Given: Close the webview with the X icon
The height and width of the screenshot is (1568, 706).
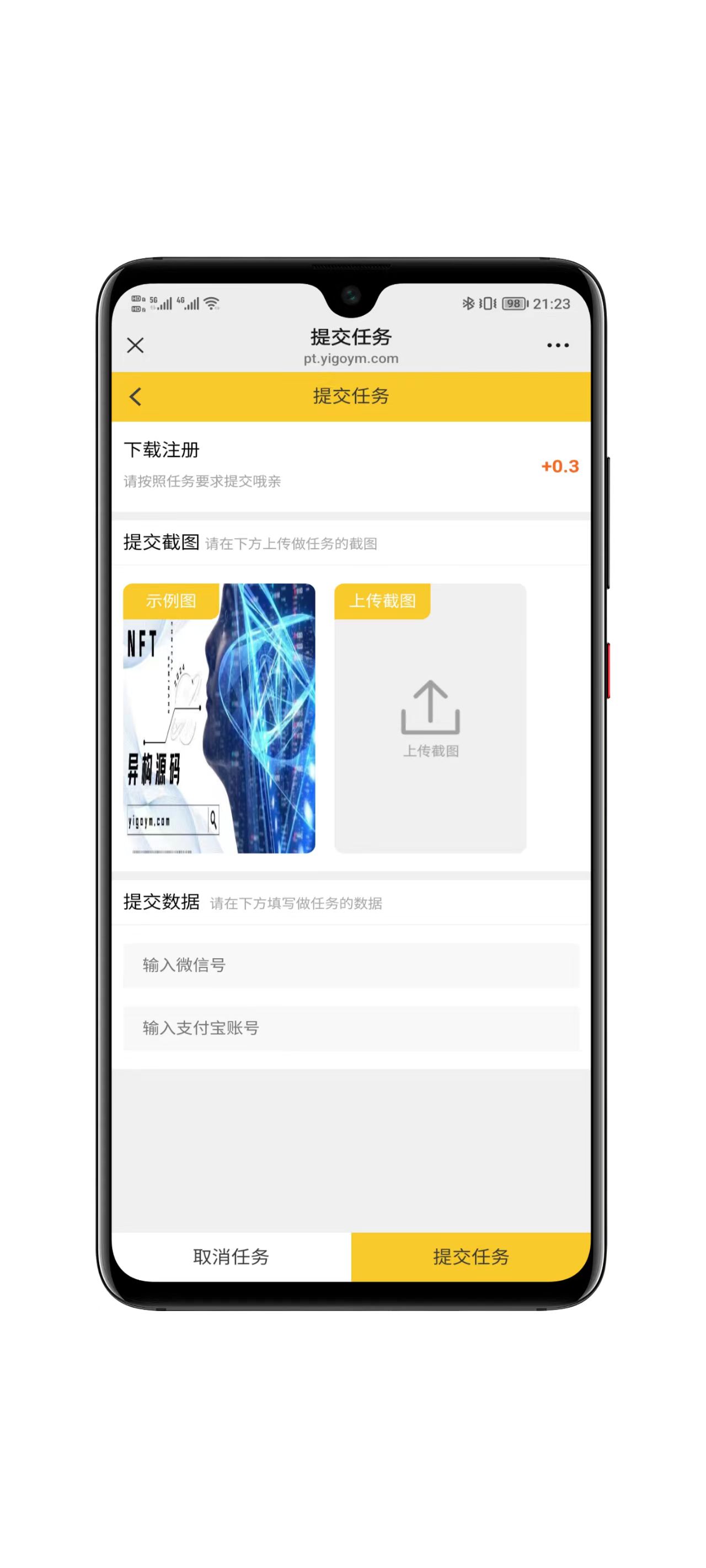Looking at the screenshot, I should (x=135, y=345).
